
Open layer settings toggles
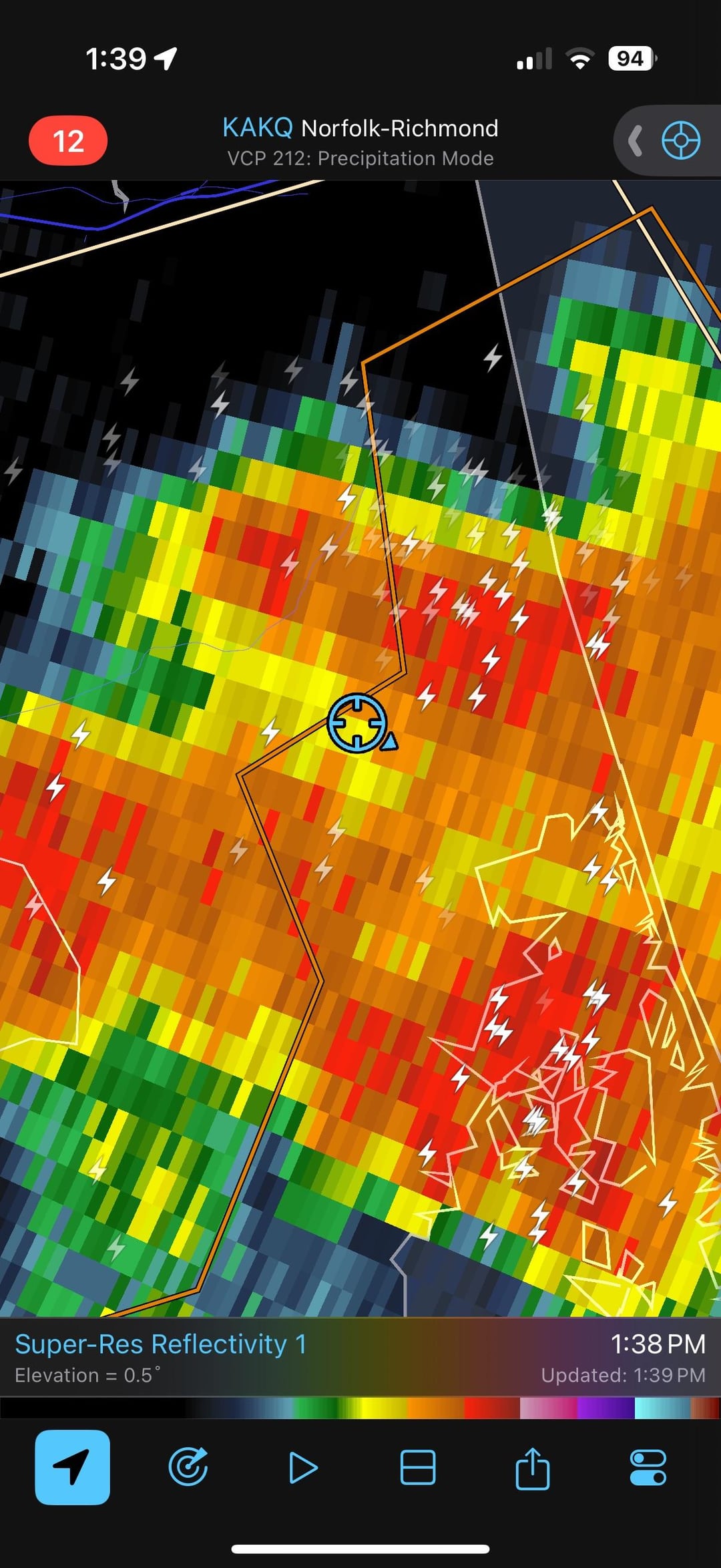coord(648,1467)
